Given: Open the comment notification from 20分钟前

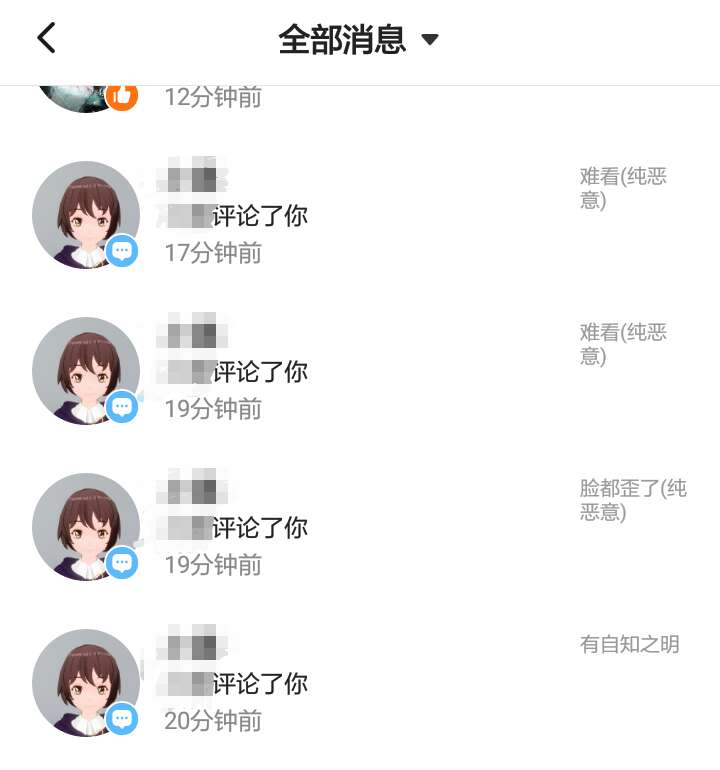Looking at the screenshot, I should (360, 683).
